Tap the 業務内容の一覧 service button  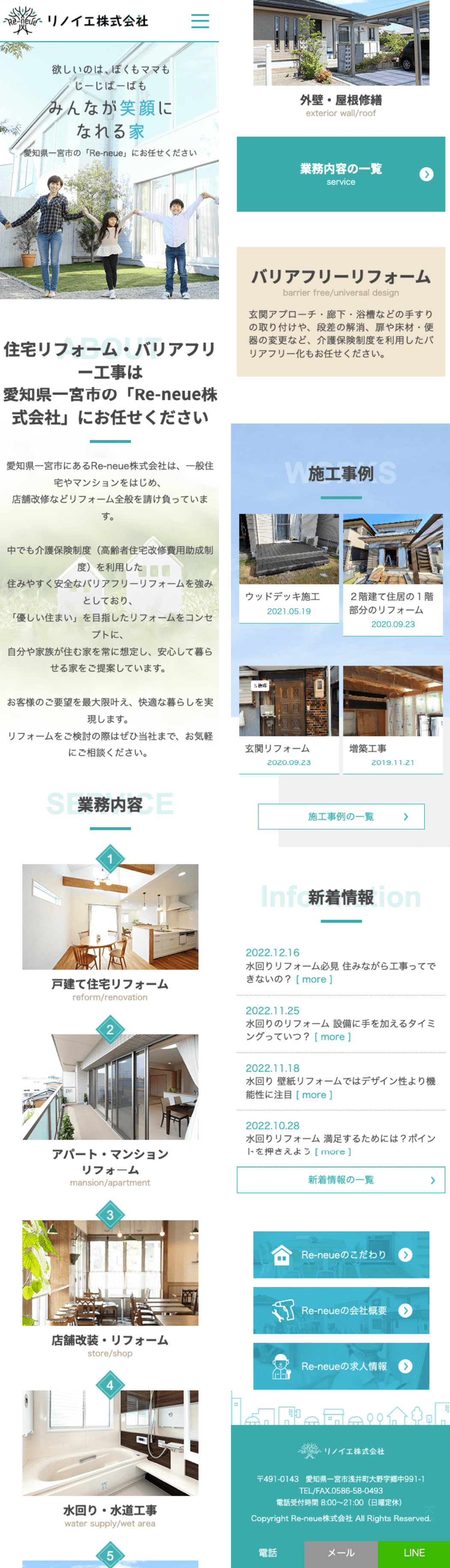click(341, 174)
